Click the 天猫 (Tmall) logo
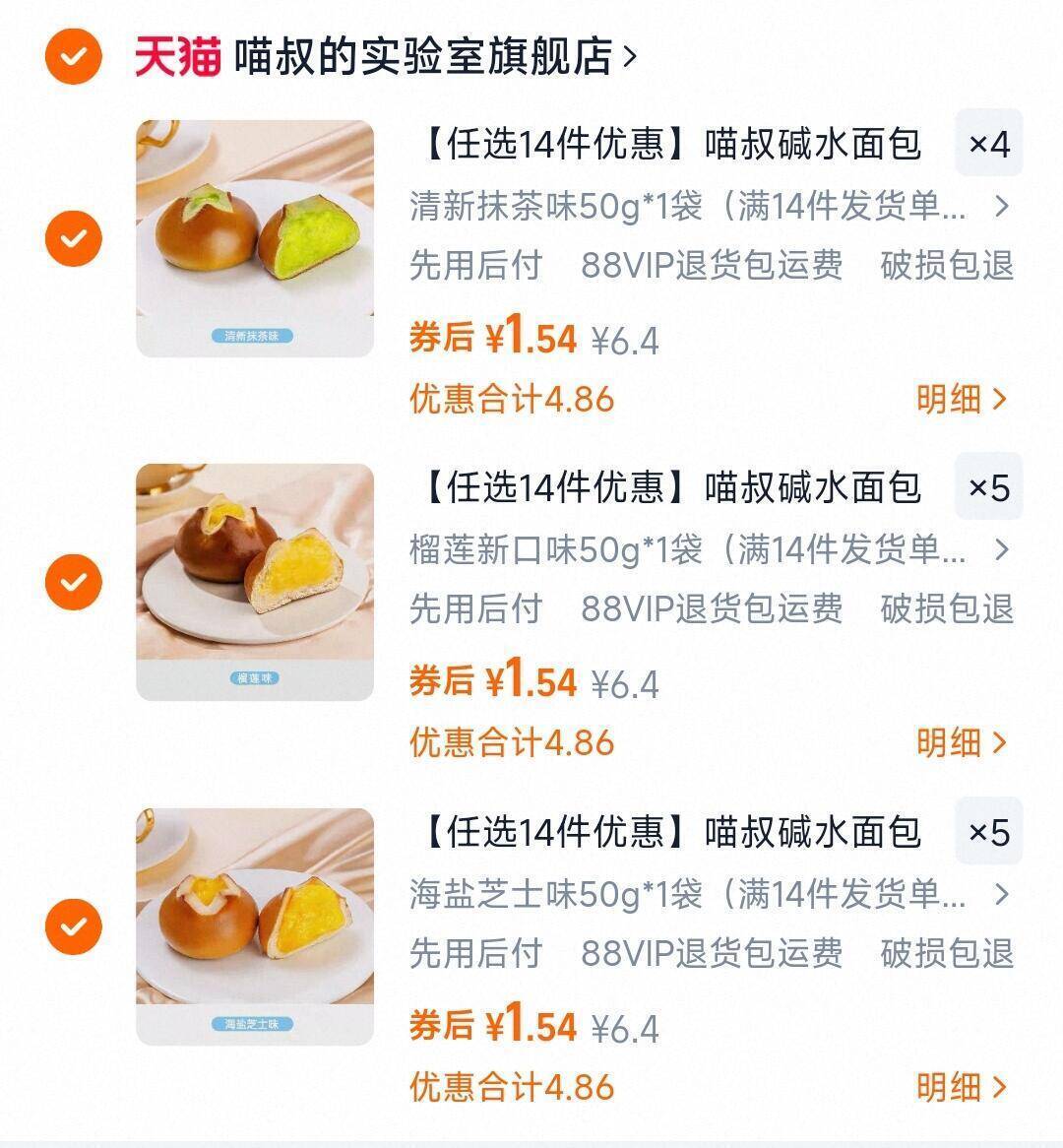This screenshot has height=1148, width=1063. [x=177, y=56]
